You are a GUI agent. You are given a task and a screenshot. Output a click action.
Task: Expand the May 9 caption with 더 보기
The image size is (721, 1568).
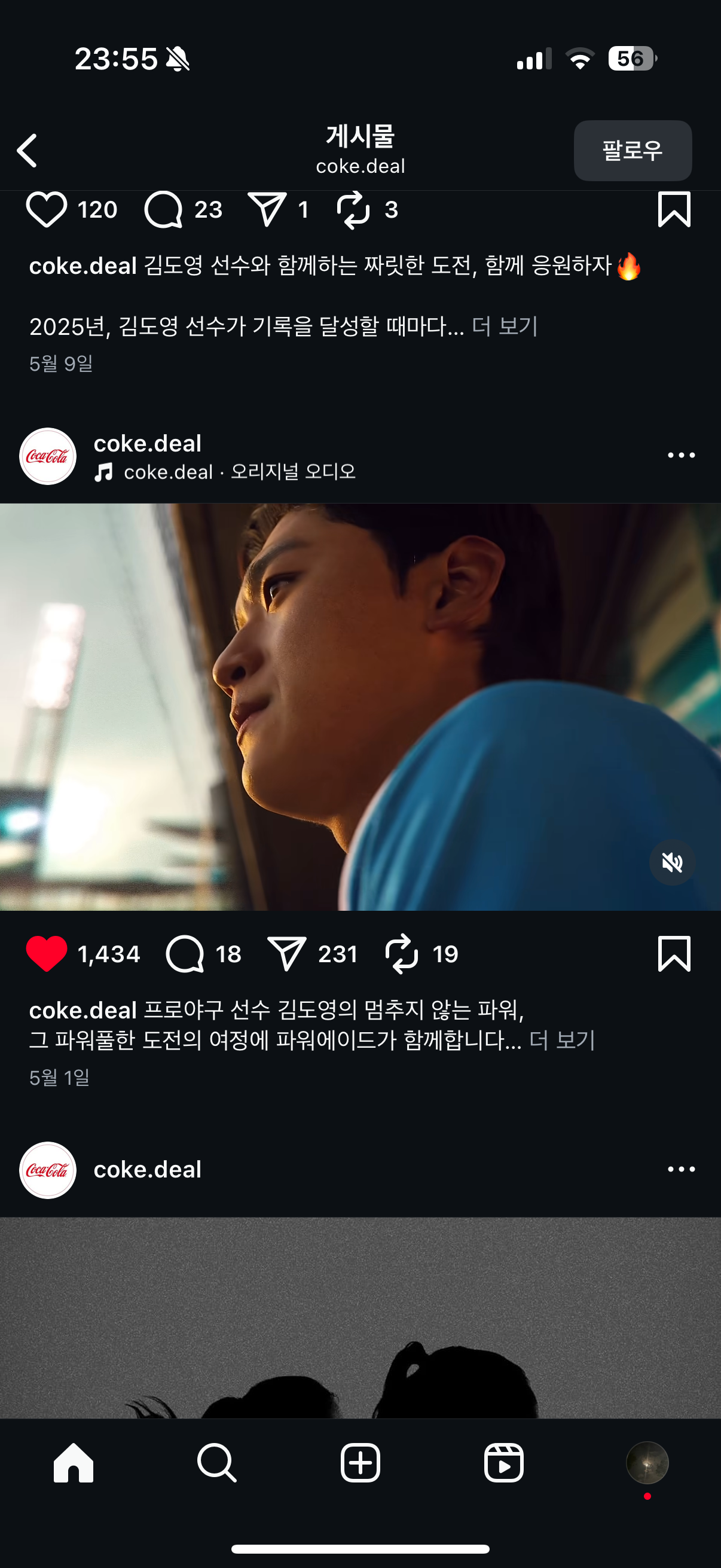tap(505, 327)
